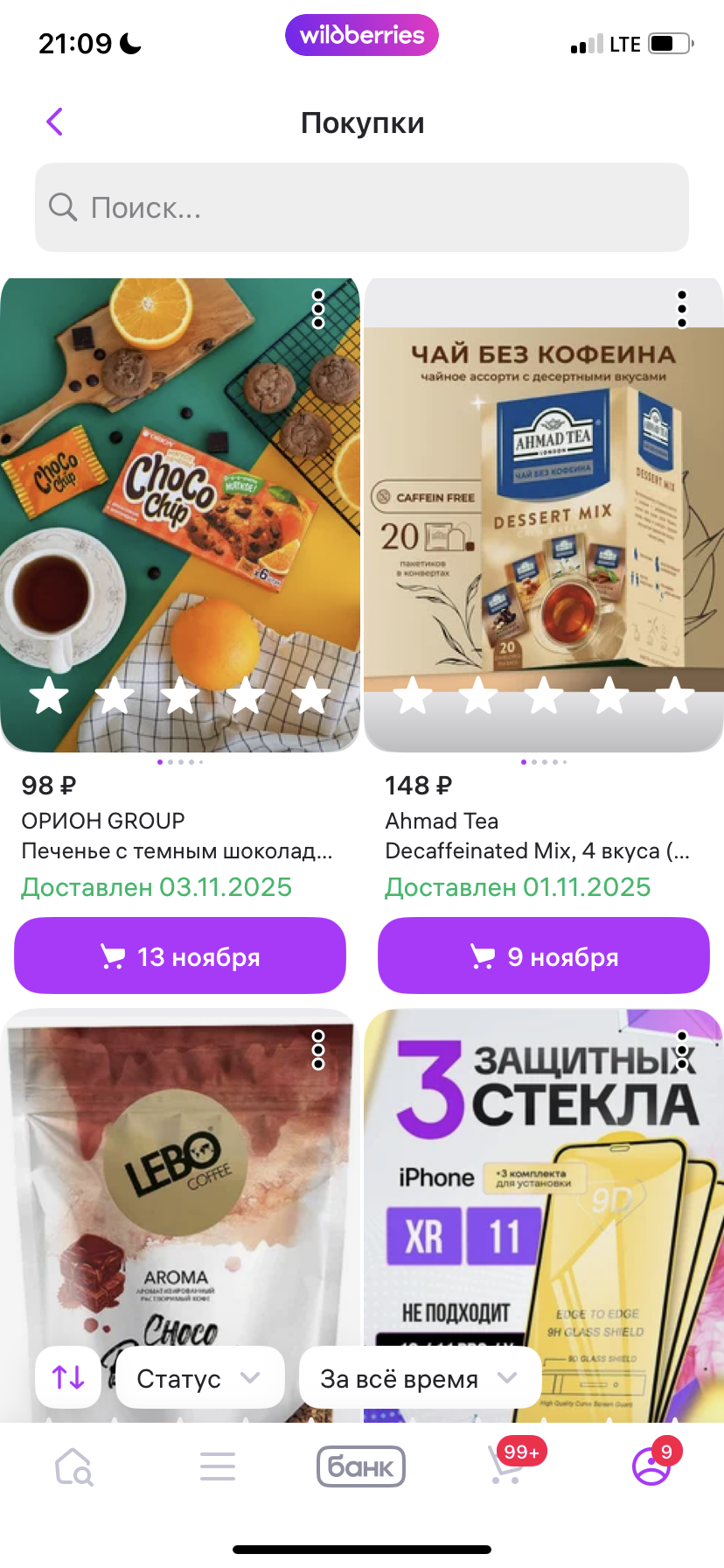
Task: Open options menu for LEBO coffee item
Action: 318,1049
